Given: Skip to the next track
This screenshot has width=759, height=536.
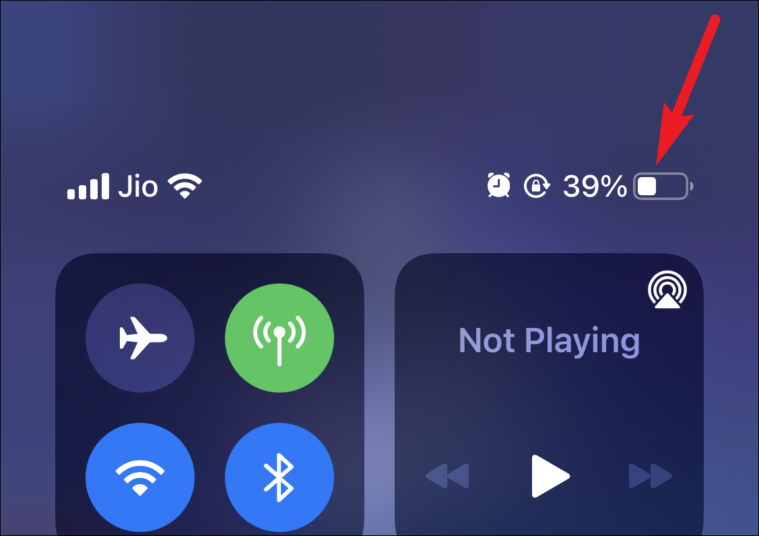Looking at the screenshot, I should click(650, 476).
